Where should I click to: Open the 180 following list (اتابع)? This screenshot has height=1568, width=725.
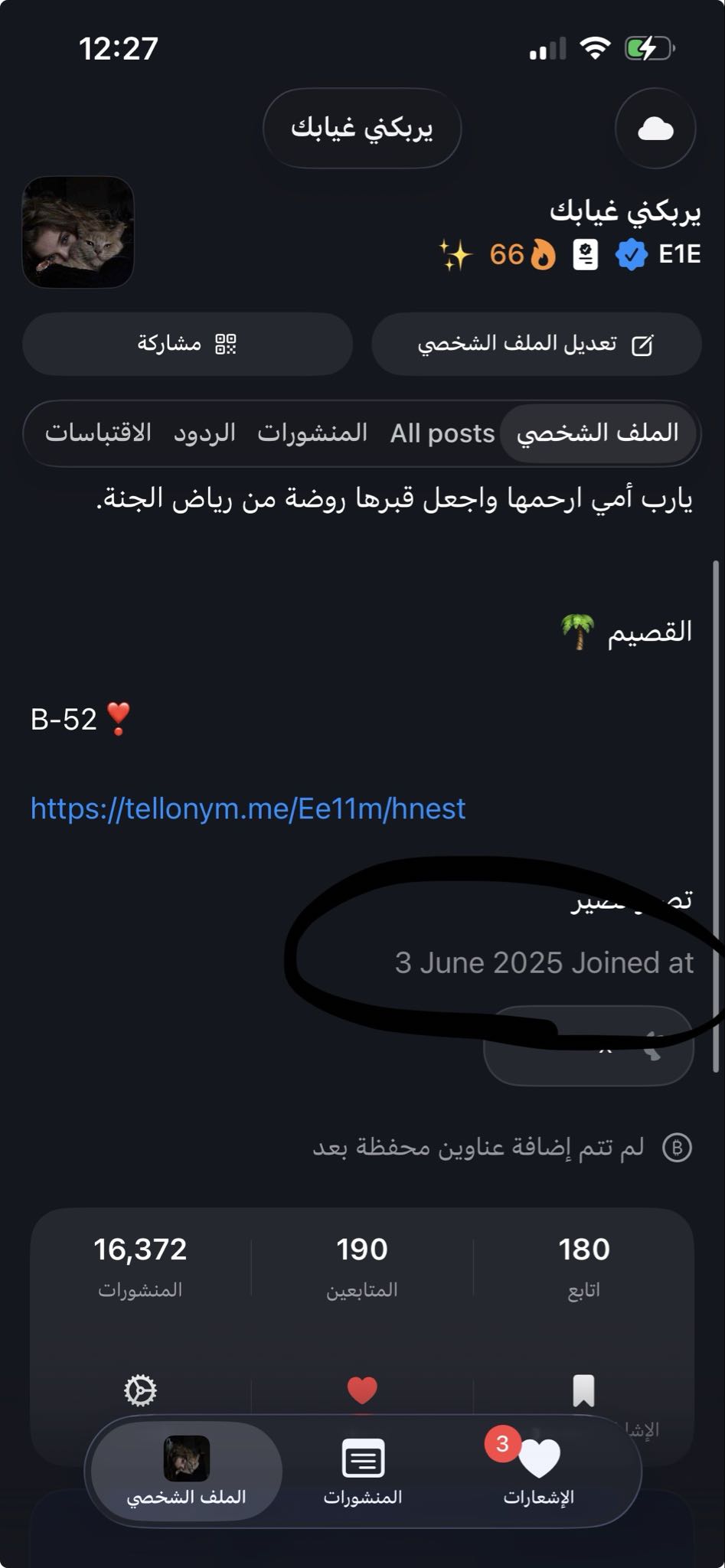pos(583,1265)
